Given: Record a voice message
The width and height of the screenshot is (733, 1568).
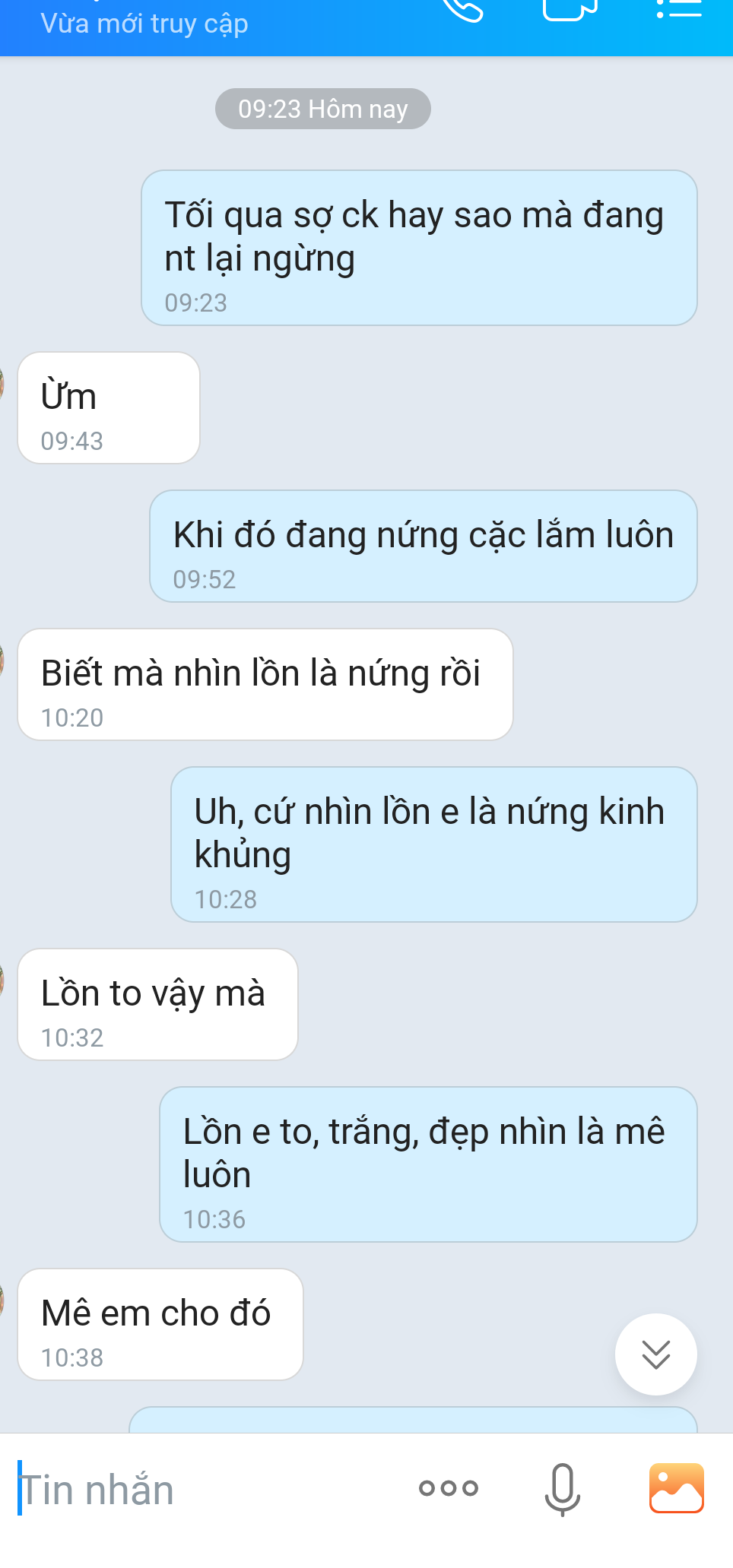Looking at the screenshot, I should point(562,1488).
